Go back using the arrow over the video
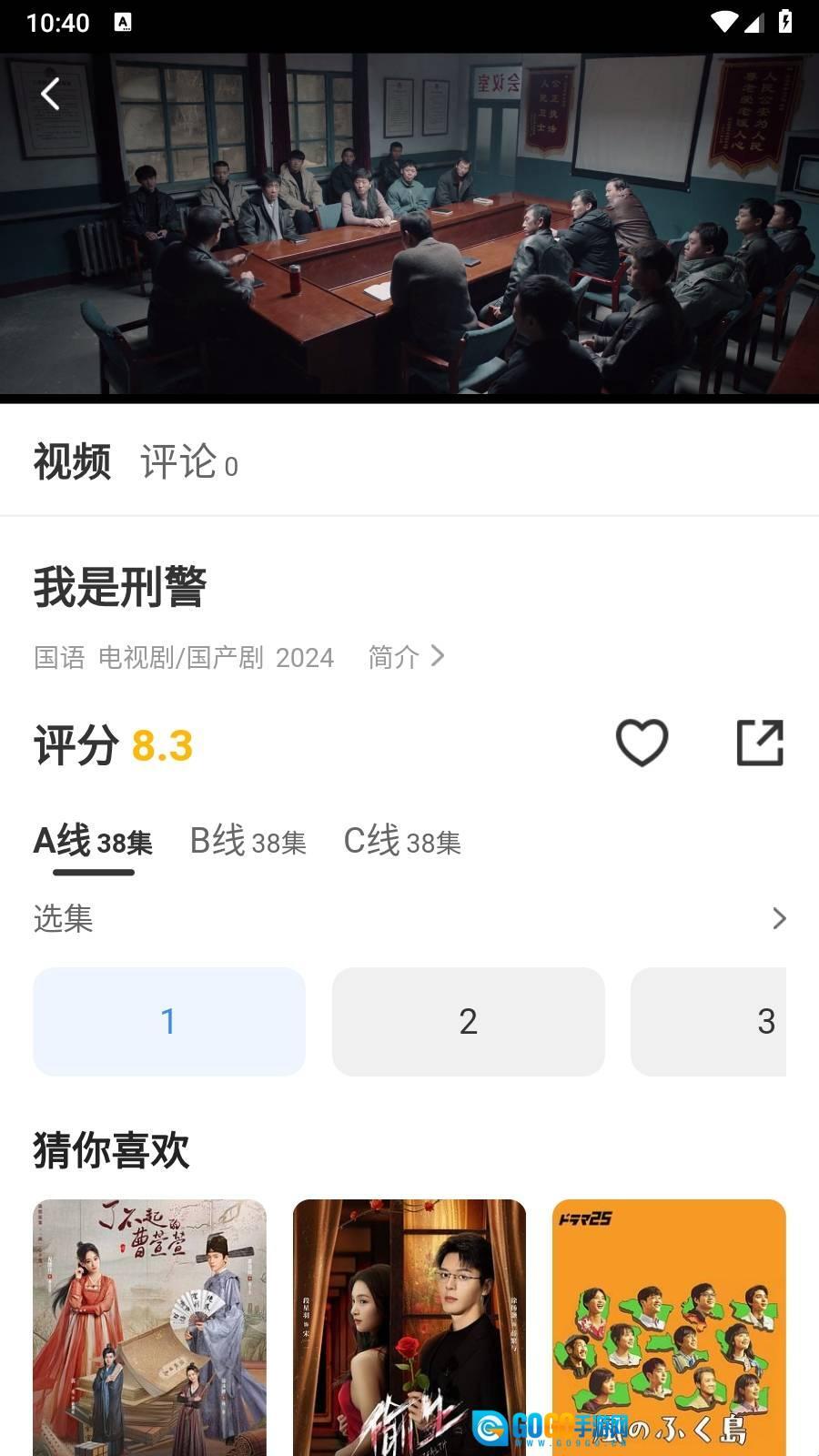 point(51,94)
